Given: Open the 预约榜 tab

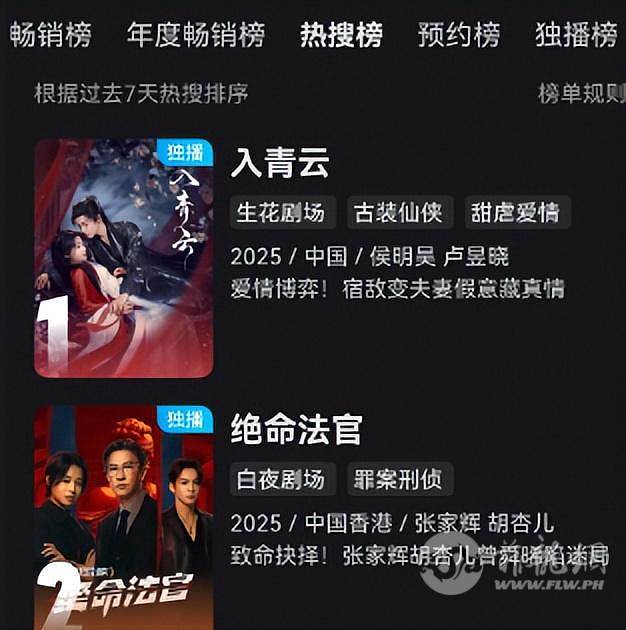Looking at the screenshot, I should (x=459, y=36).
